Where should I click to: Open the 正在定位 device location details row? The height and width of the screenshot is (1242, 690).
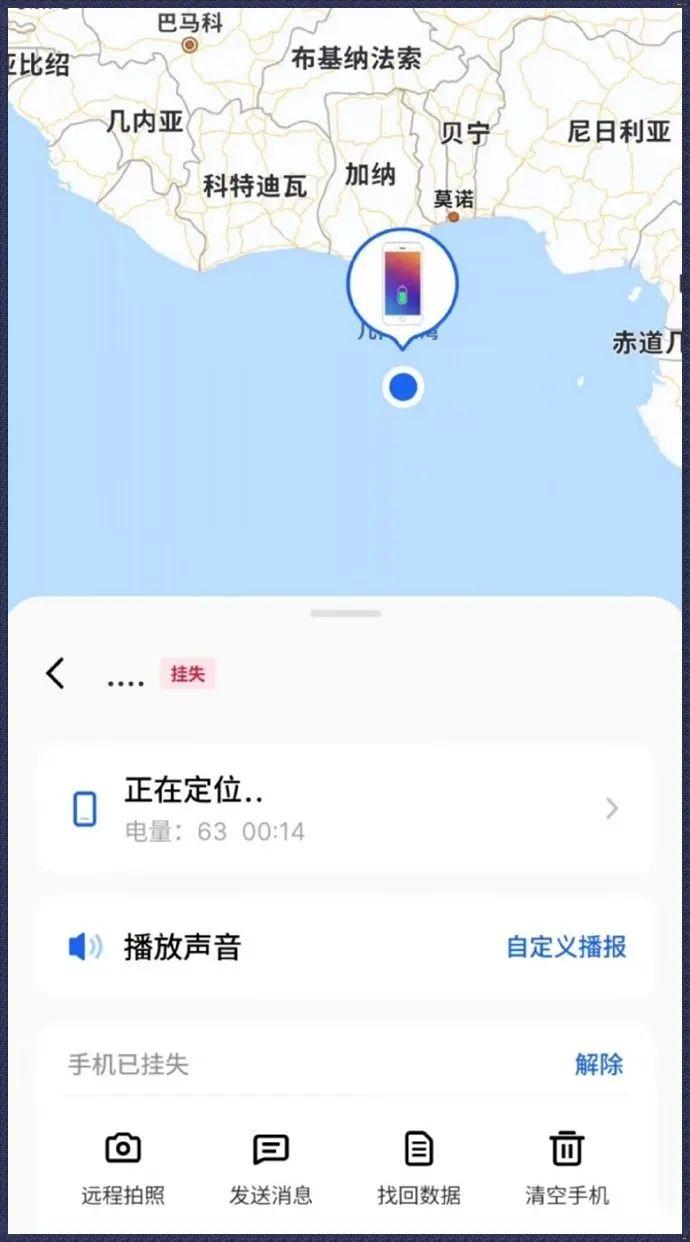[x=344, y=809]
